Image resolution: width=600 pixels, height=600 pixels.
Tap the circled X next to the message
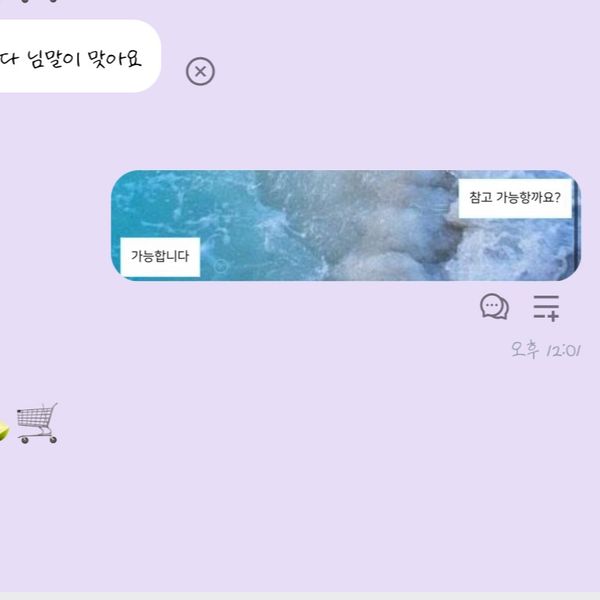tap(200, 72)
